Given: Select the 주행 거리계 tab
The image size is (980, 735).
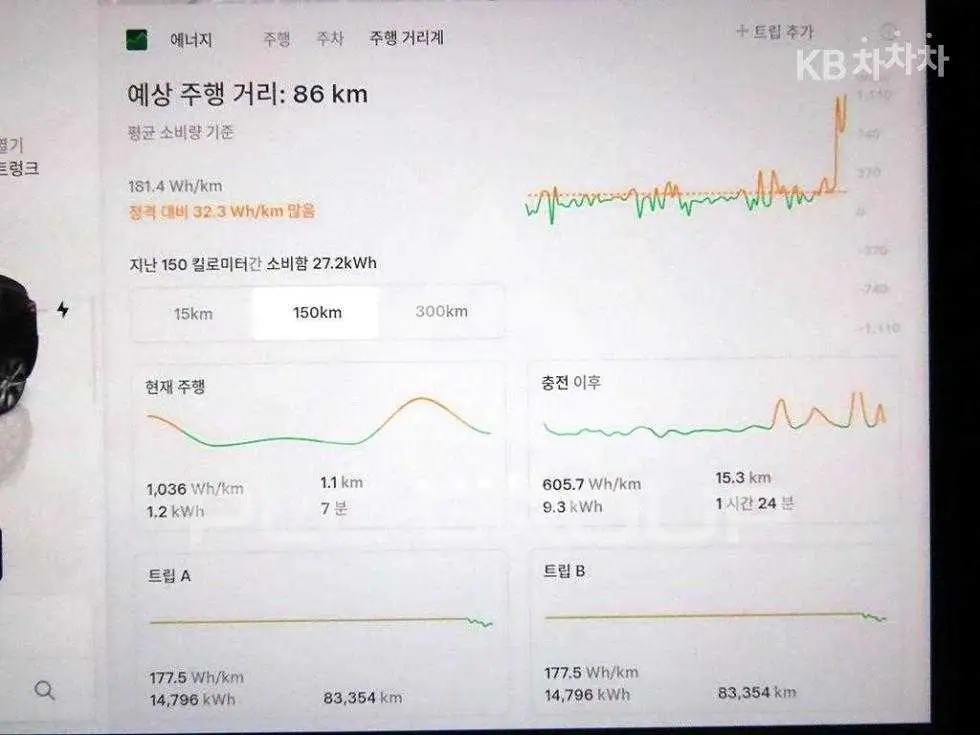Looking at the screenshot, I should coord(406,38).
